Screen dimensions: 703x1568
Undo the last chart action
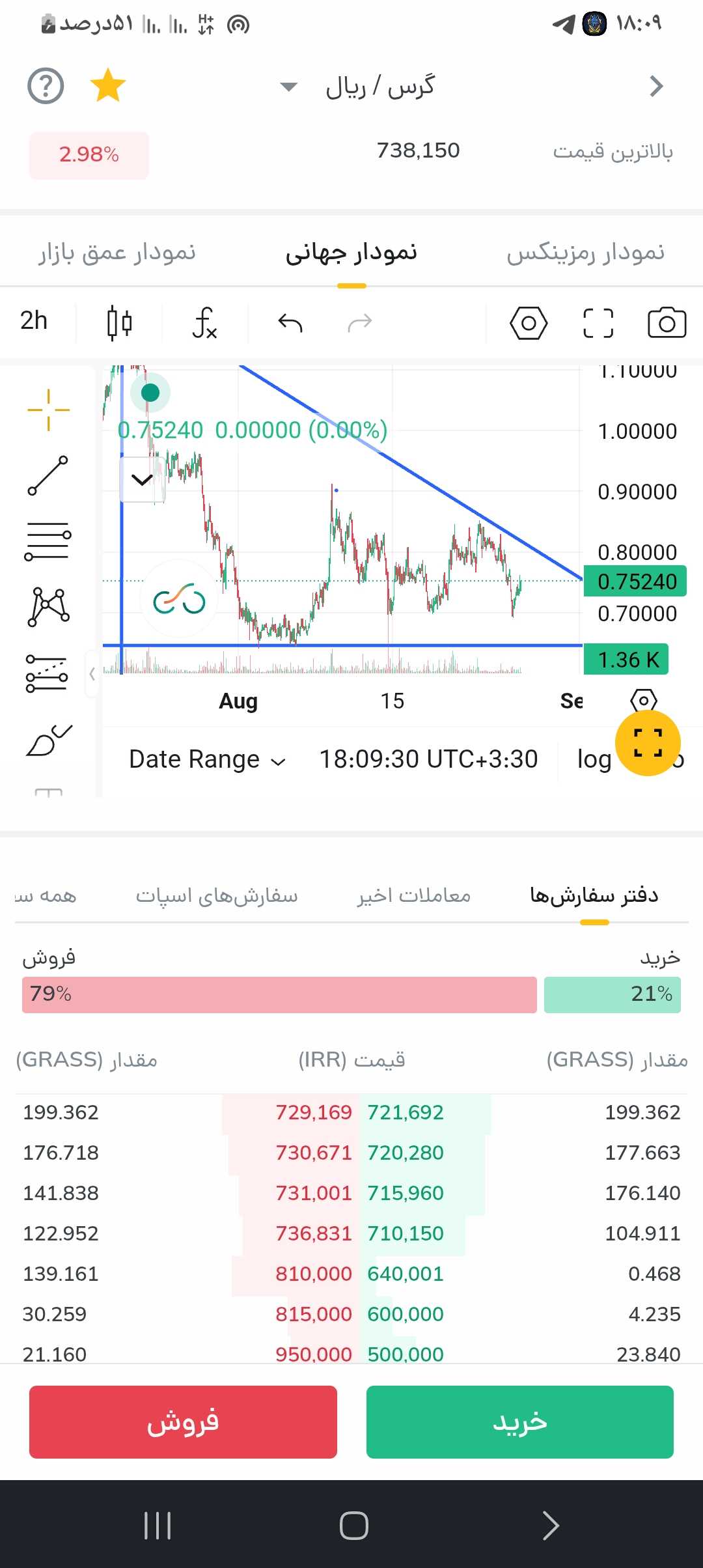[291, 322]
